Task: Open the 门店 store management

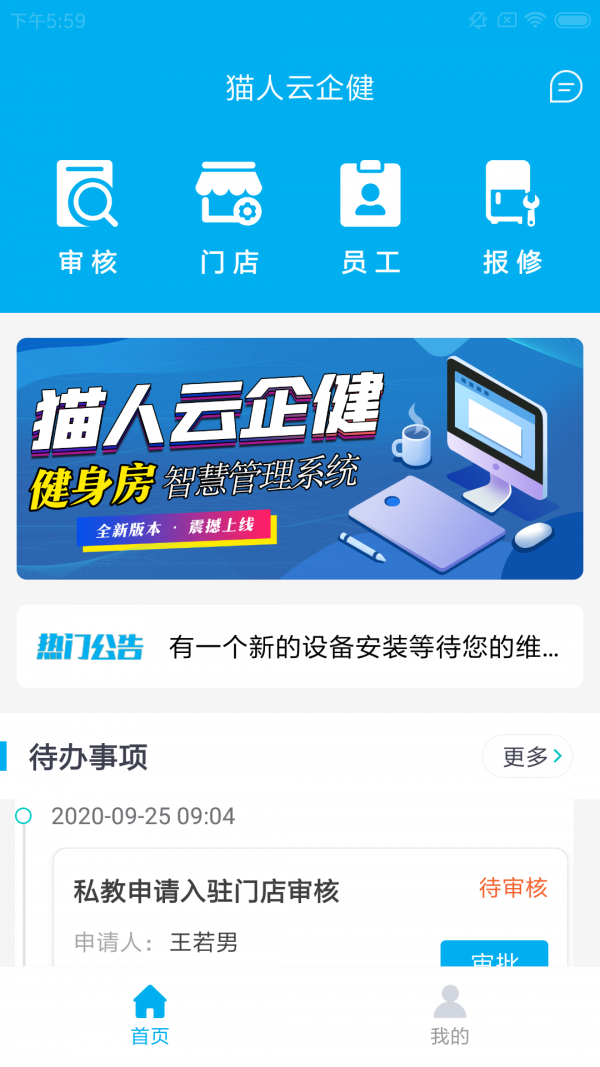Action: tap(229, 217)
